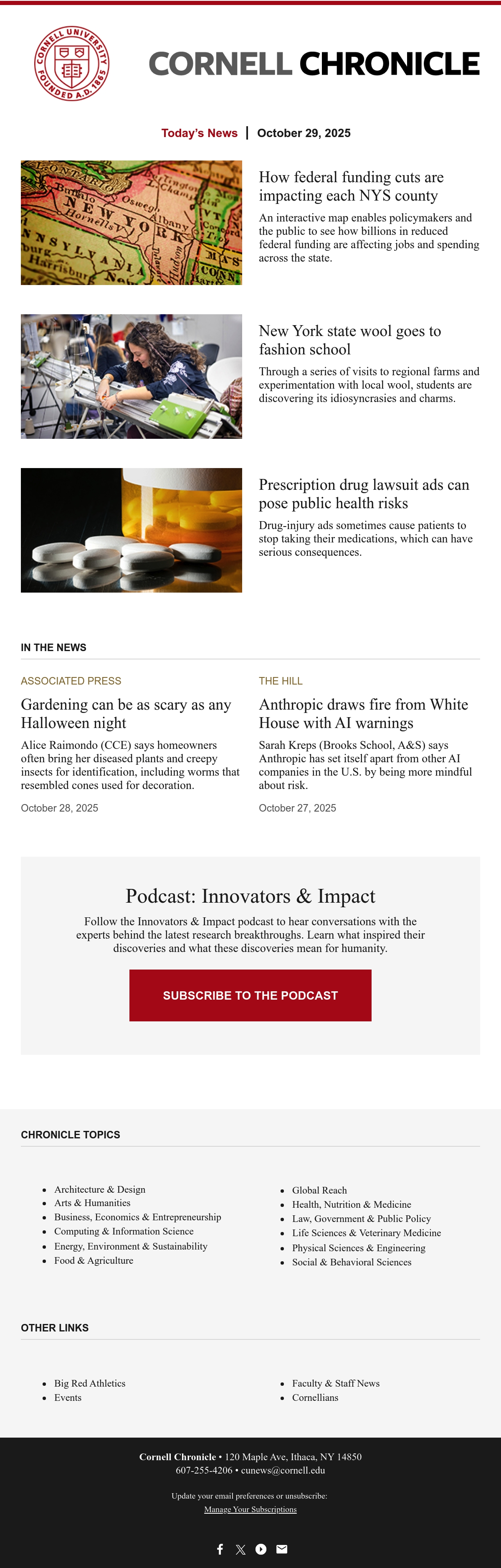This screenshot has height=1568, width=501.
Task: Open the X social icon
Action: click(x=241, y=1549)
